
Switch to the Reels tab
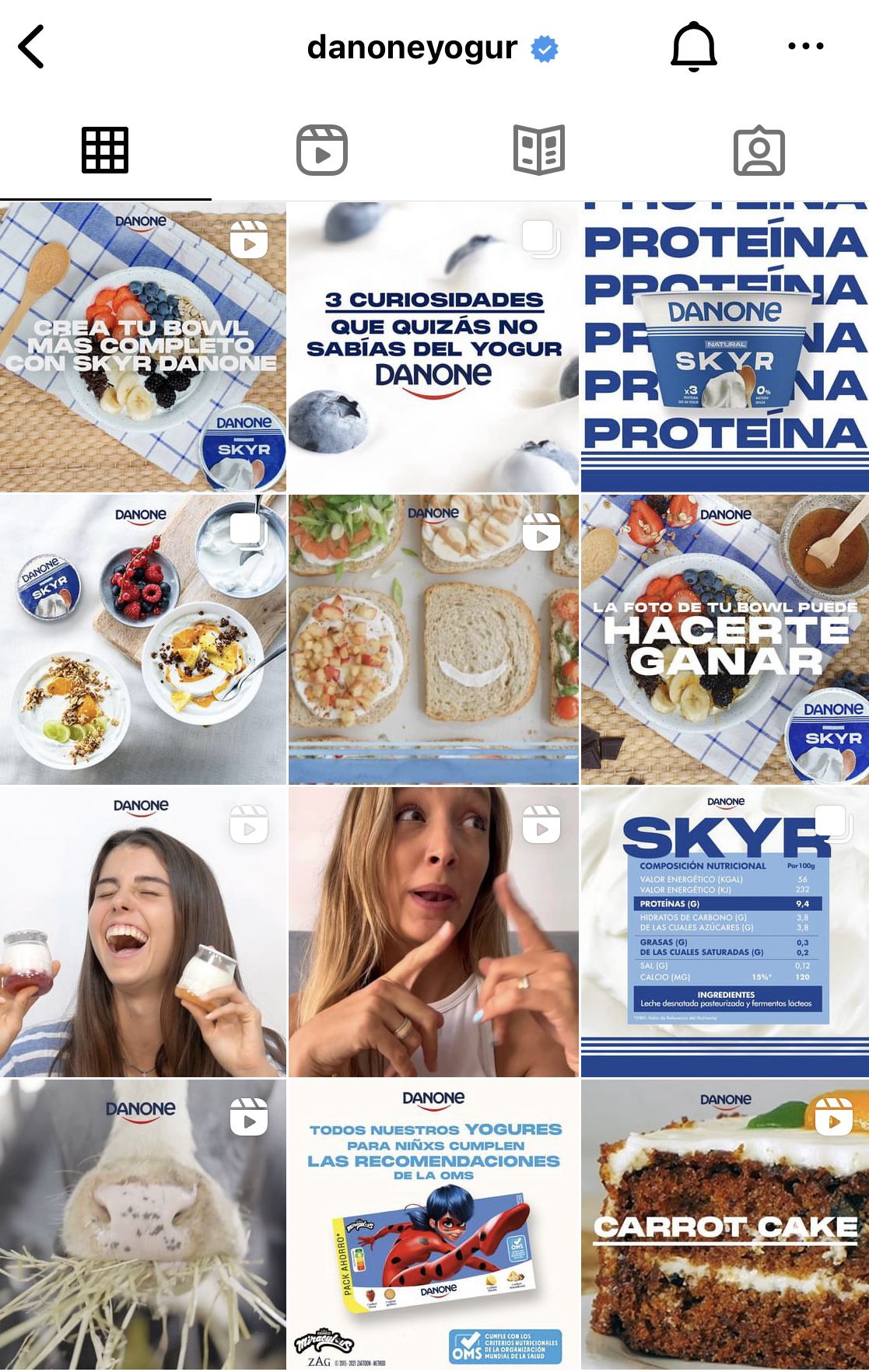(x=321, y=150)
